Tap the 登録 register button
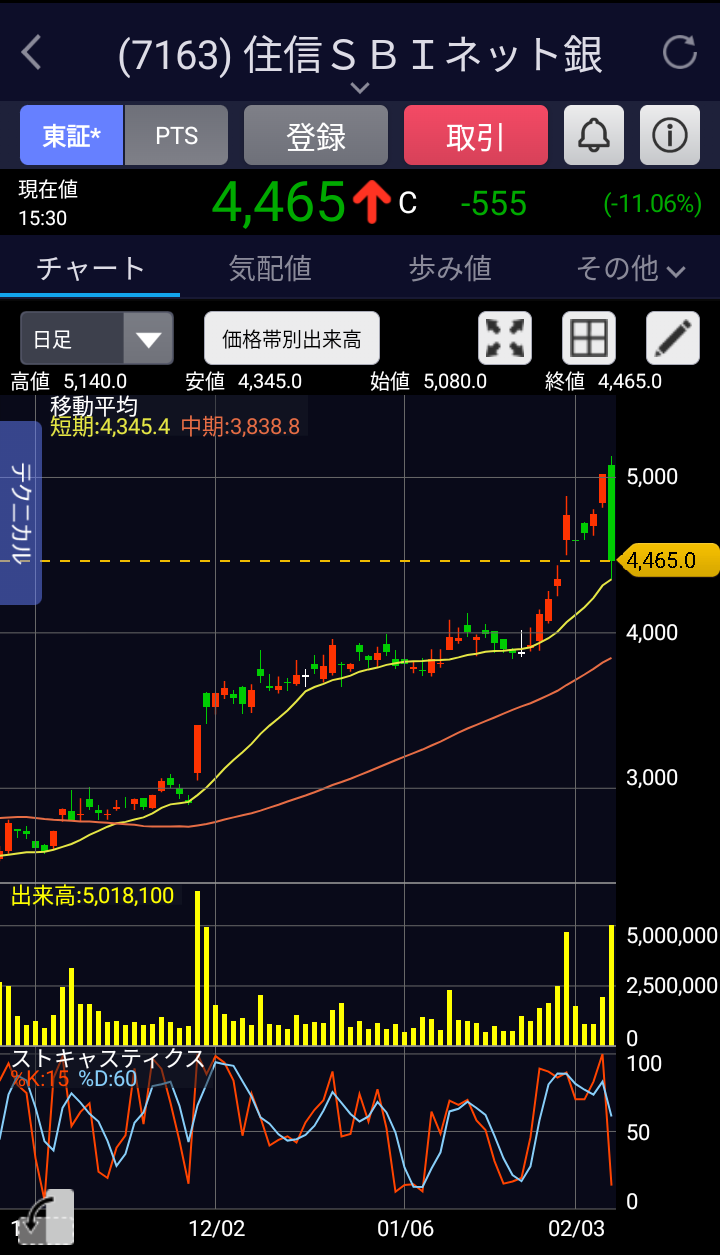The width and height of the screenshot is (720, 1255). (x=316, y=135)
